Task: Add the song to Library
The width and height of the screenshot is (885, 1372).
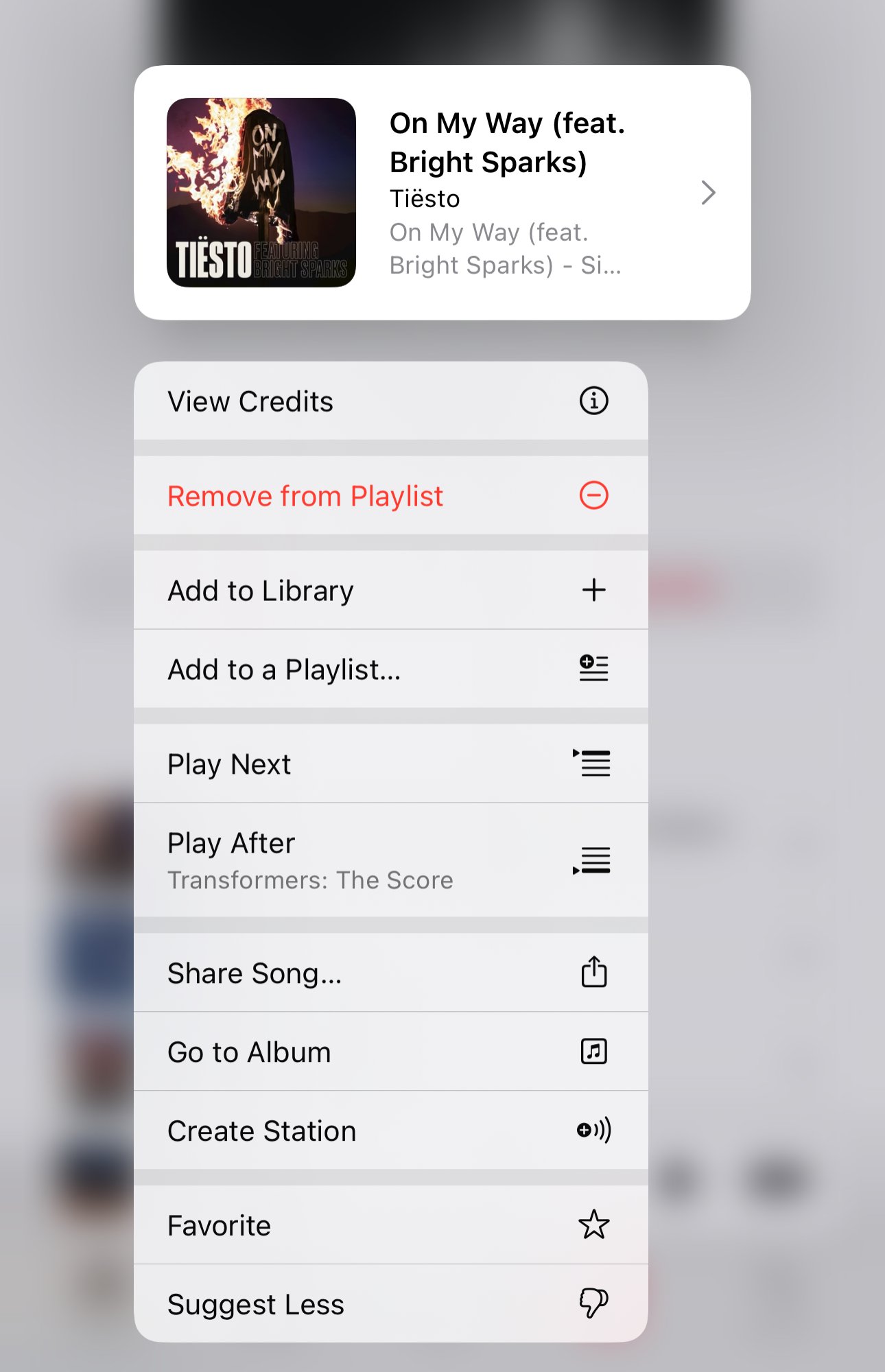Action: pos(390,591)
